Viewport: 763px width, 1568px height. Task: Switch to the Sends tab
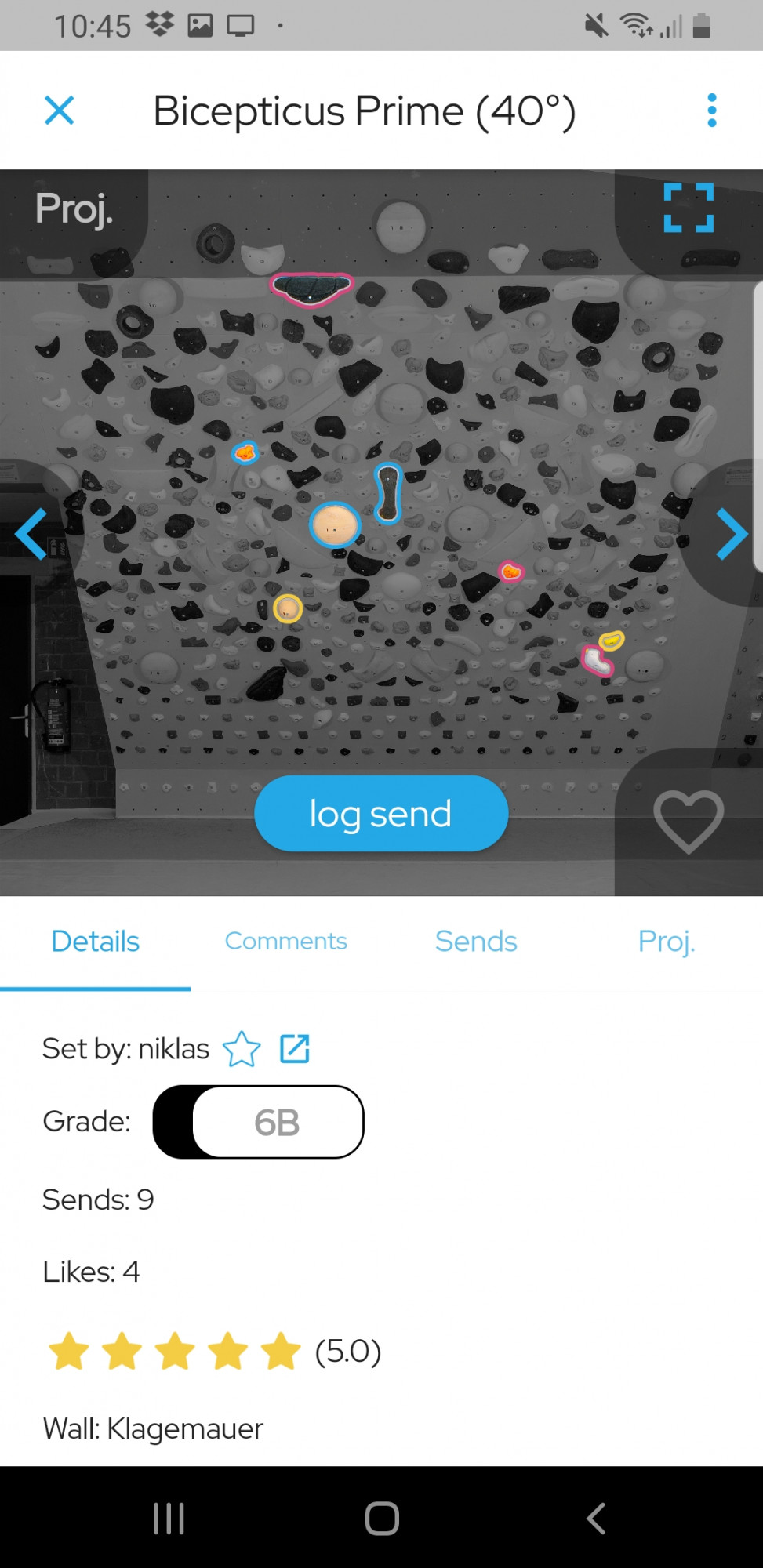click(476, 941)
